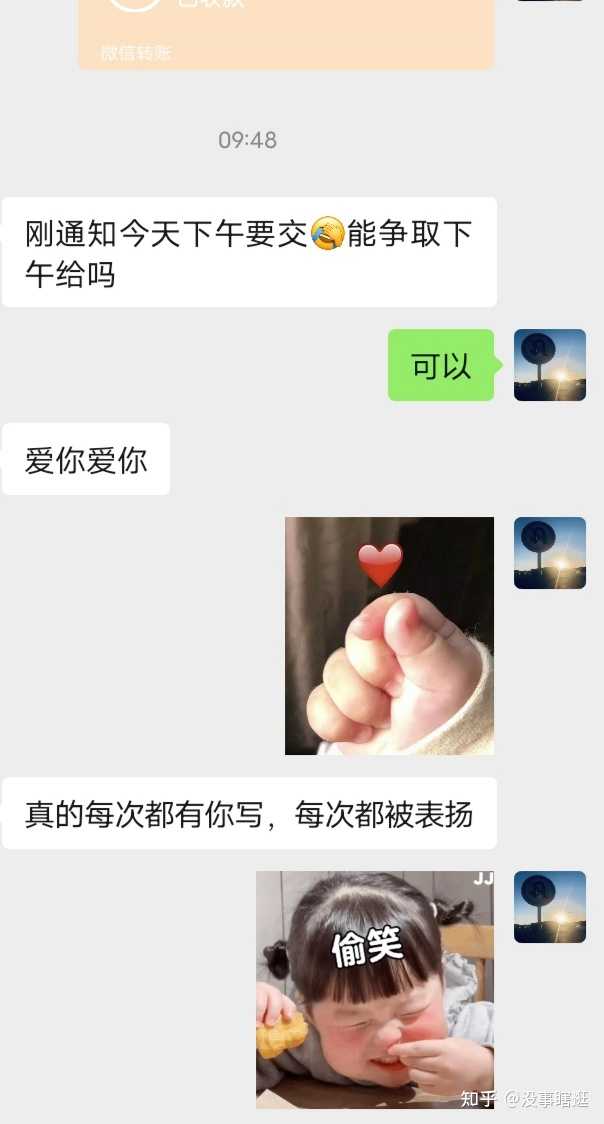Tap the avatar beside the 可以 message
Viewport: 604px width, 1124px height.
pos(549,365)
